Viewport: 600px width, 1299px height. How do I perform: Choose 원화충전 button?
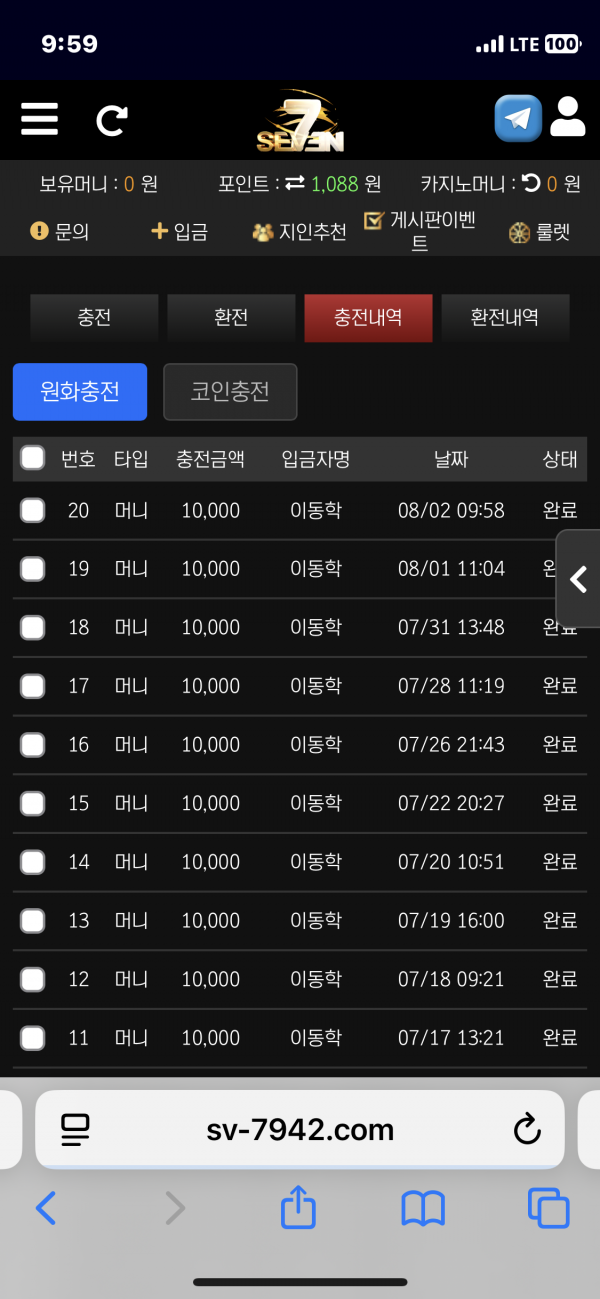[x=80, y=391]
